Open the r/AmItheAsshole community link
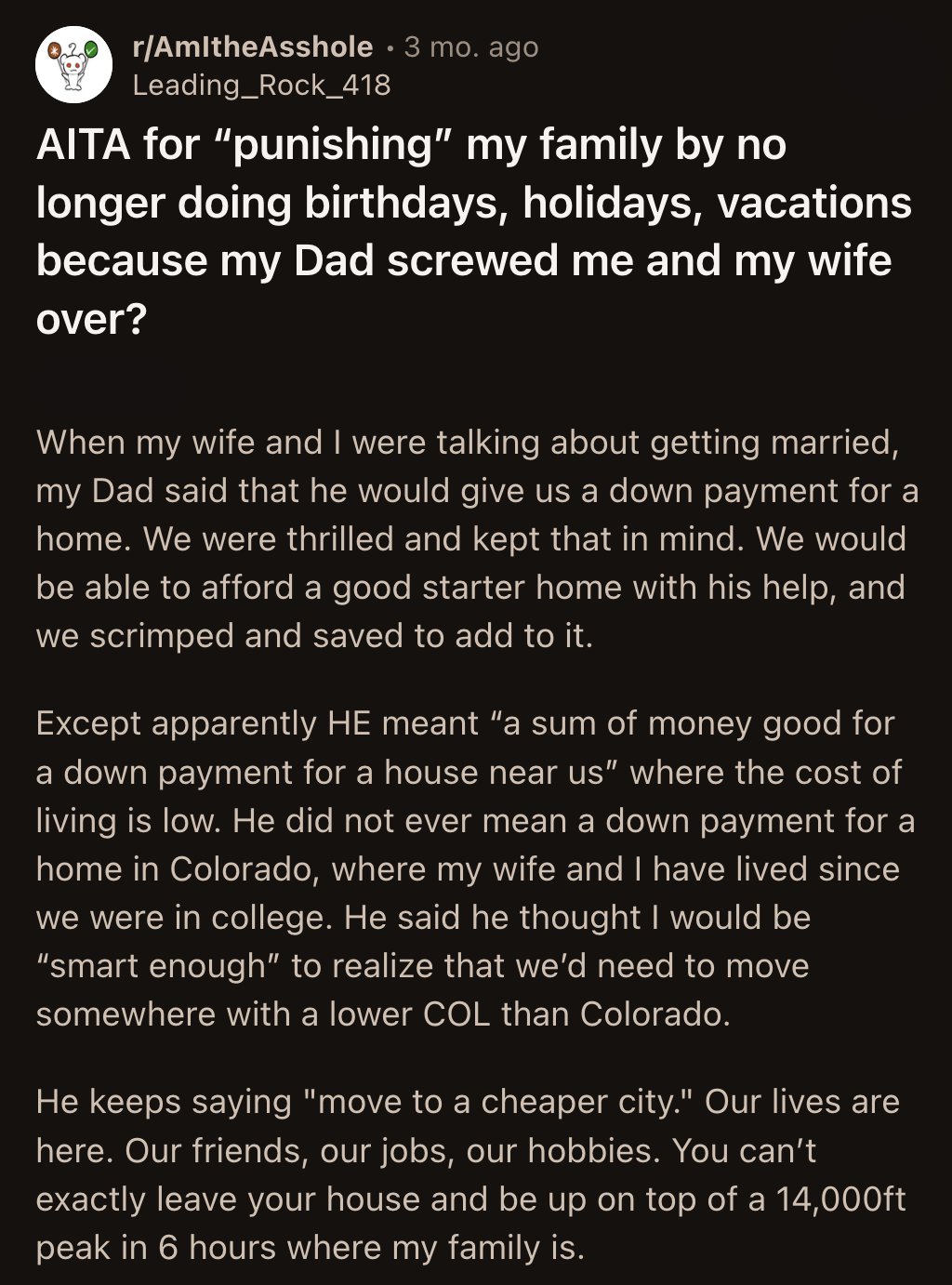 [251, 46]
